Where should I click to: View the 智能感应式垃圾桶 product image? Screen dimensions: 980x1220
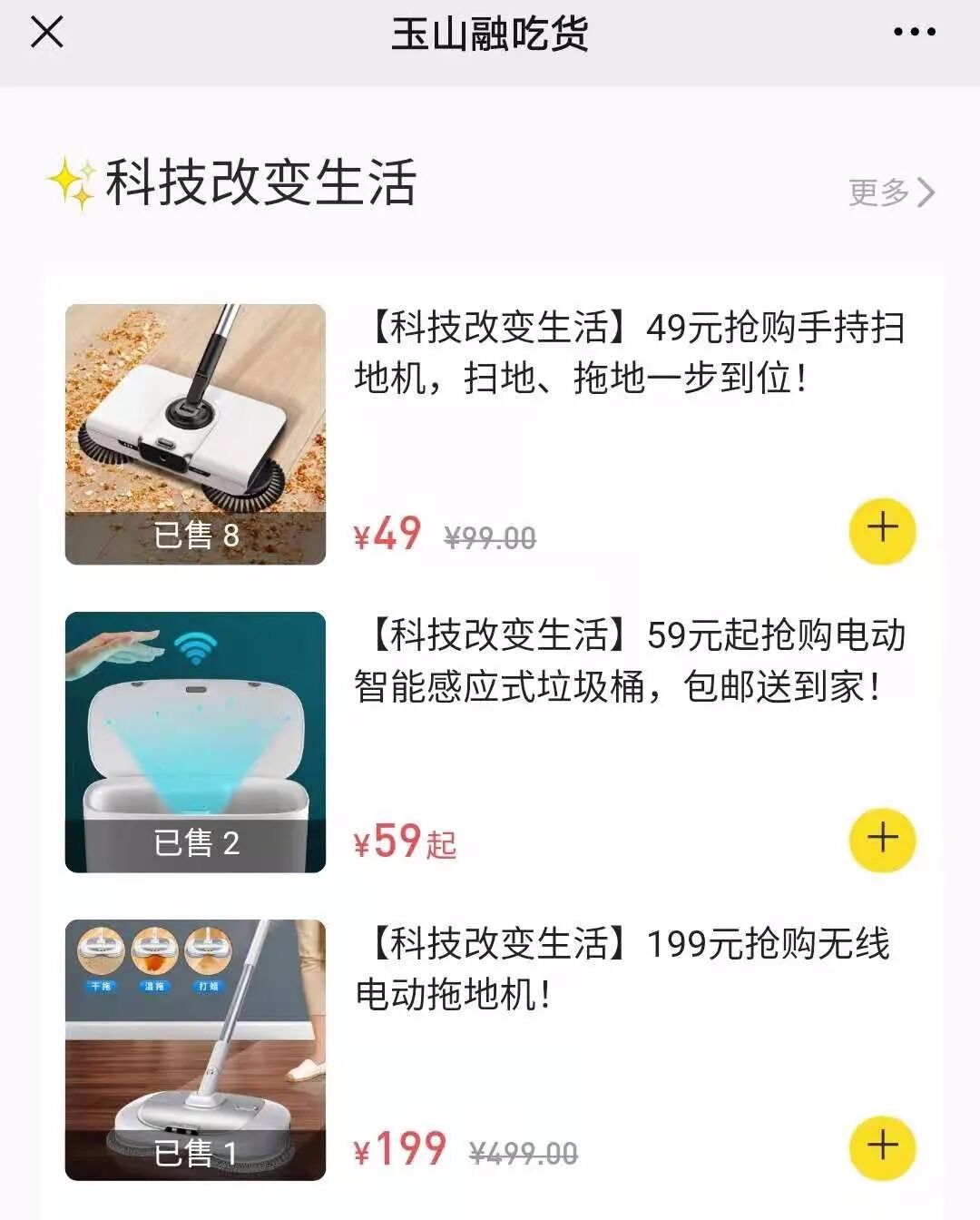[x=195, y=743]
